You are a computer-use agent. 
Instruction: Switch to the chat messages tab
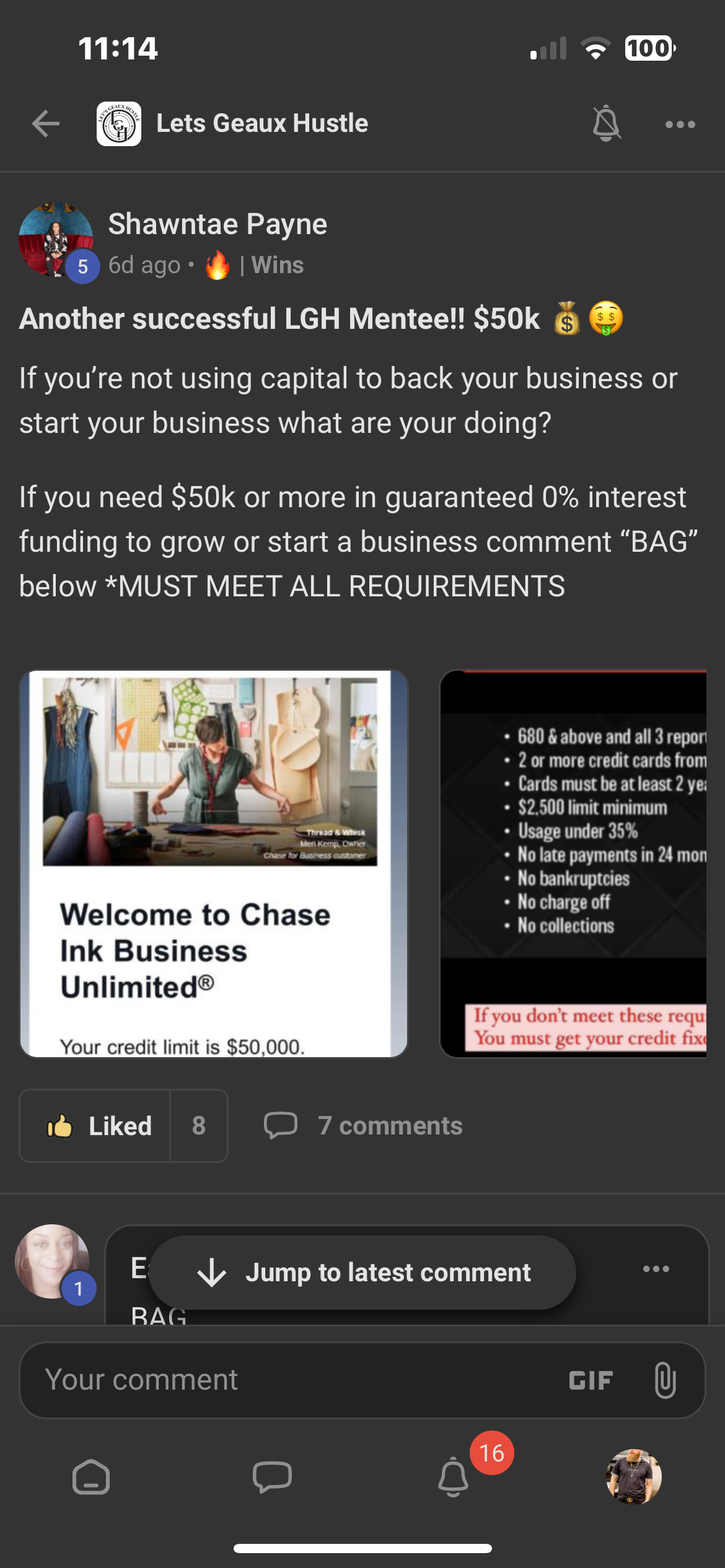click(272, 1478)
